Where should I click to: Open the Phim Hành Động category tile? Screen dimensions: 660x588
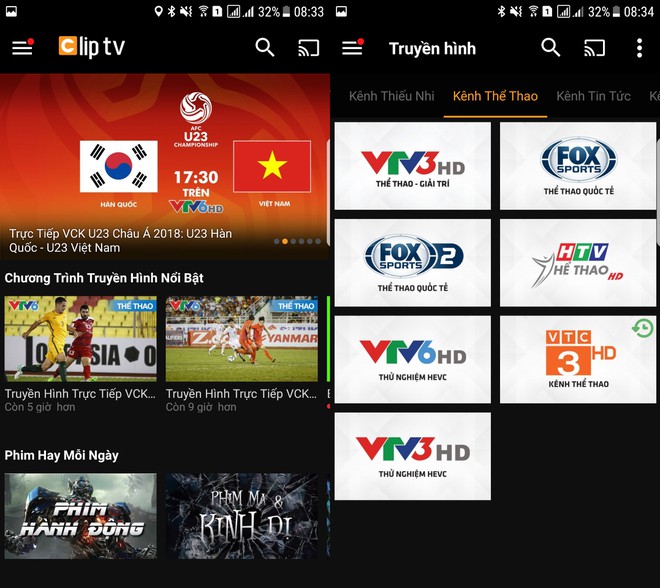[81, 516]
